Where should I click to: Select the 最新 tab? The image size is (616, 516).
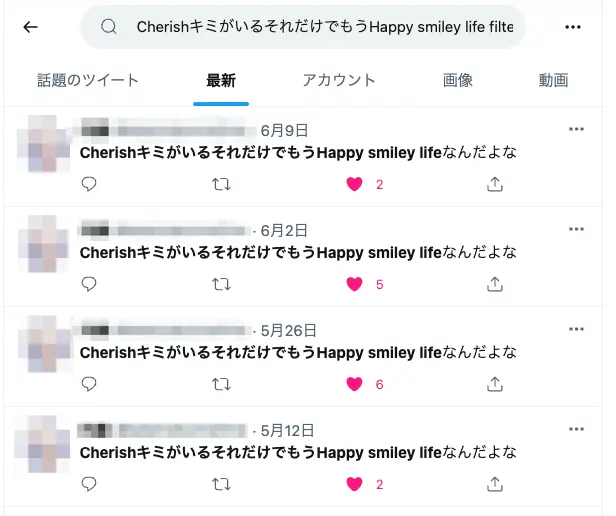[x=221, y=80]
